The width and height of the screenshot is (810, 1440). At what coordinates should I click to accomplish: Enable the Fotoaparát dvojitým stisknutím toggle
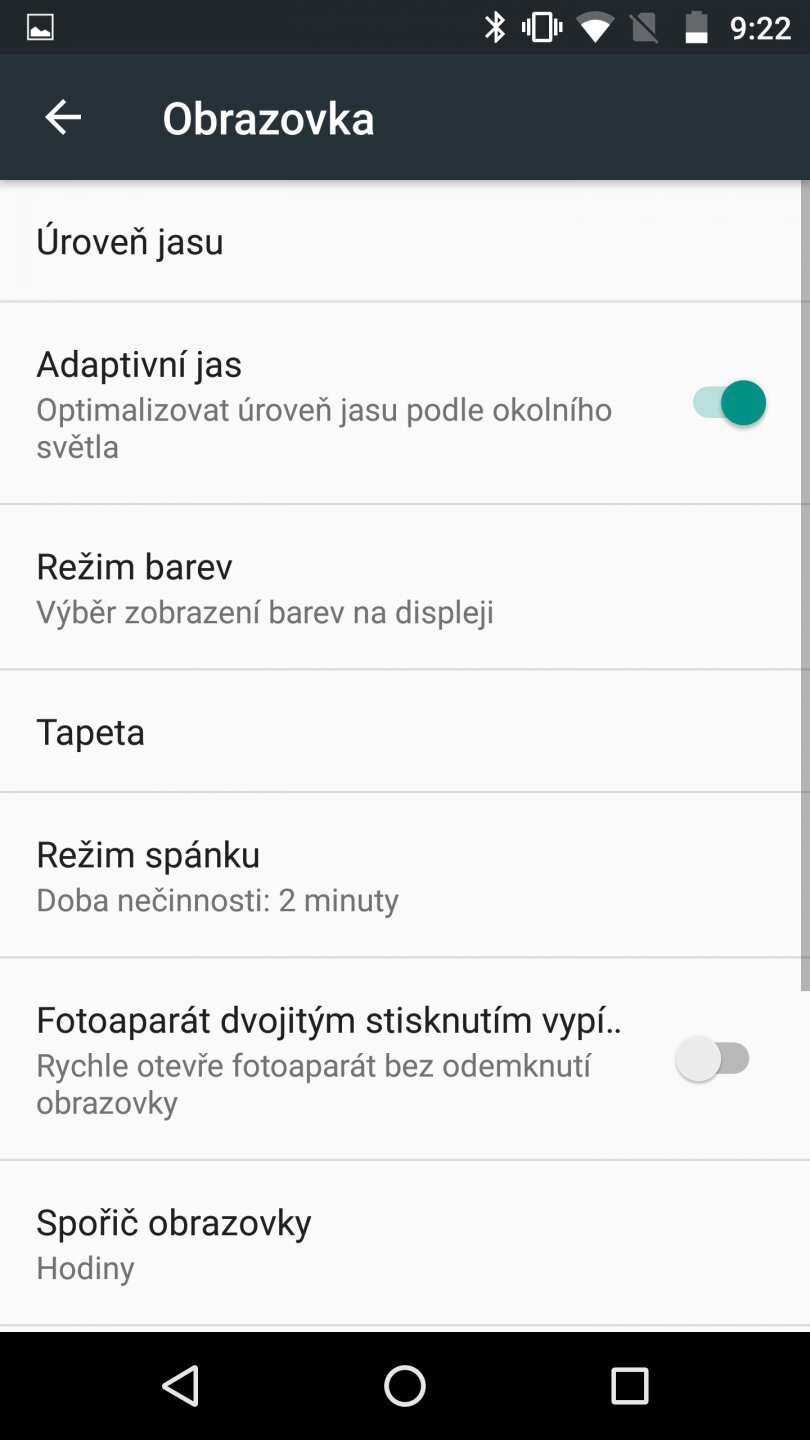[713, 1057]
